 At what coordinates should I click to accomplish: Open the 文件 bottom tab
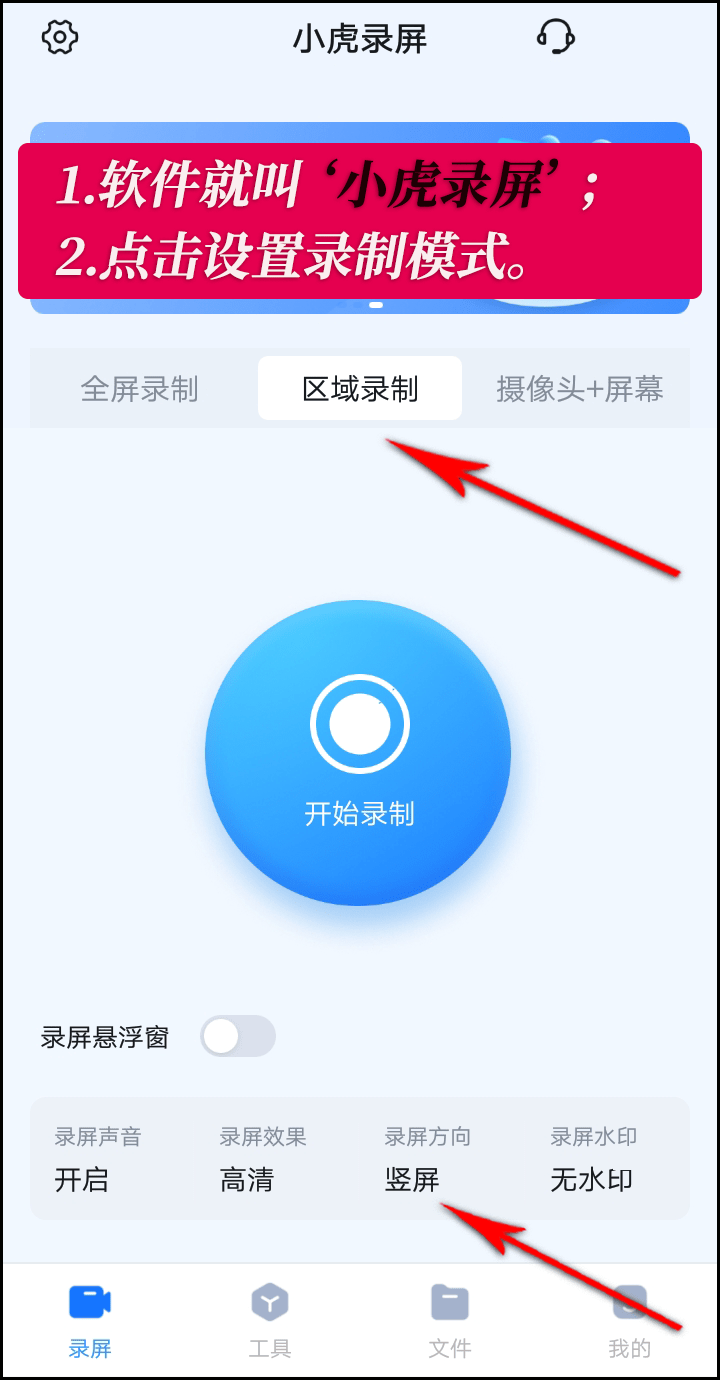click(x=450, y=1320)
